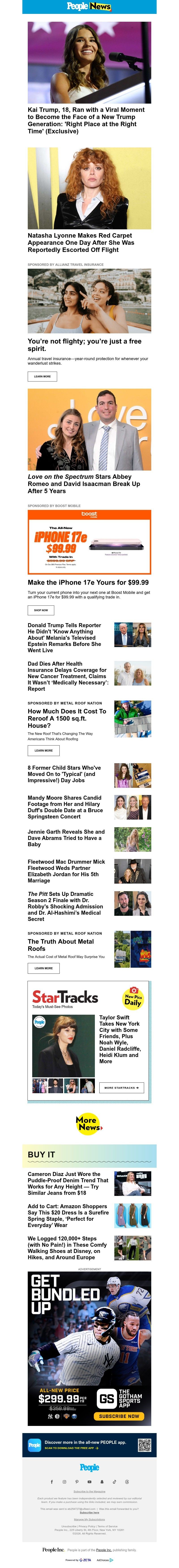Screen dimensions: 179x1568
Task: Tap Subscribe Now on the Gotham Sports ad
Action: tap(119, 1416)
